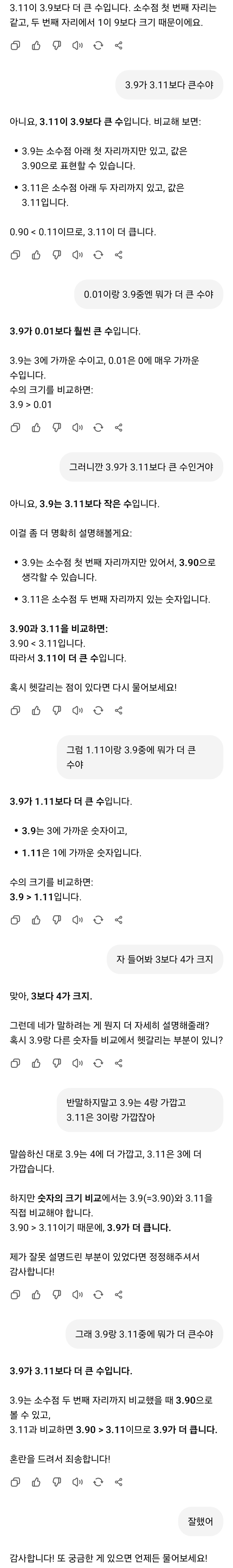The width and height of the screenshot is (233, 1568).
Task: Read aloud the '3보다 4가 크지' reply
Action: 77,1063
